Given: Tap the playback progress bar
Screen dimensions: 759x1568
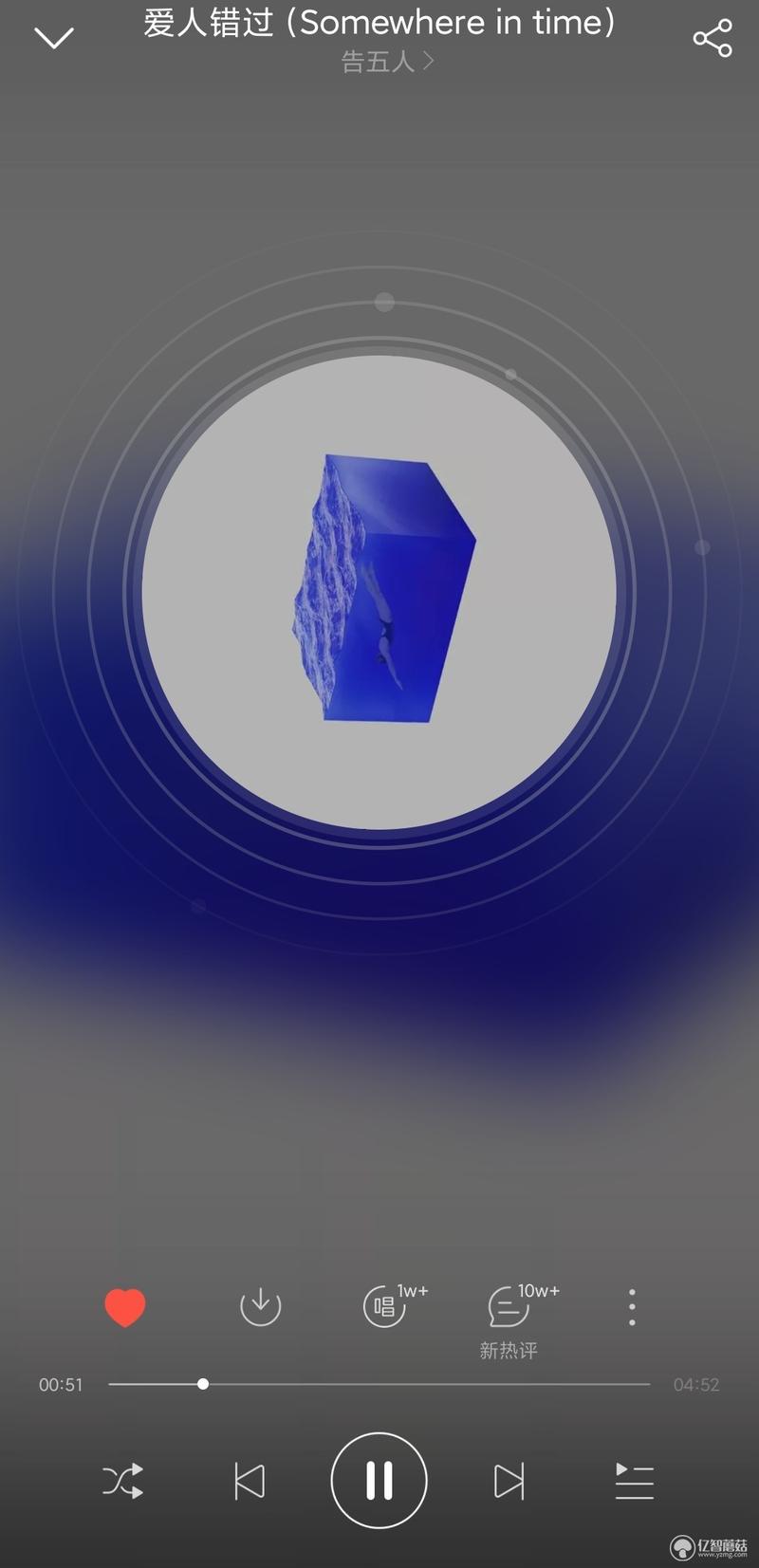Looking at the screenshot, I should coord(379,1384).
